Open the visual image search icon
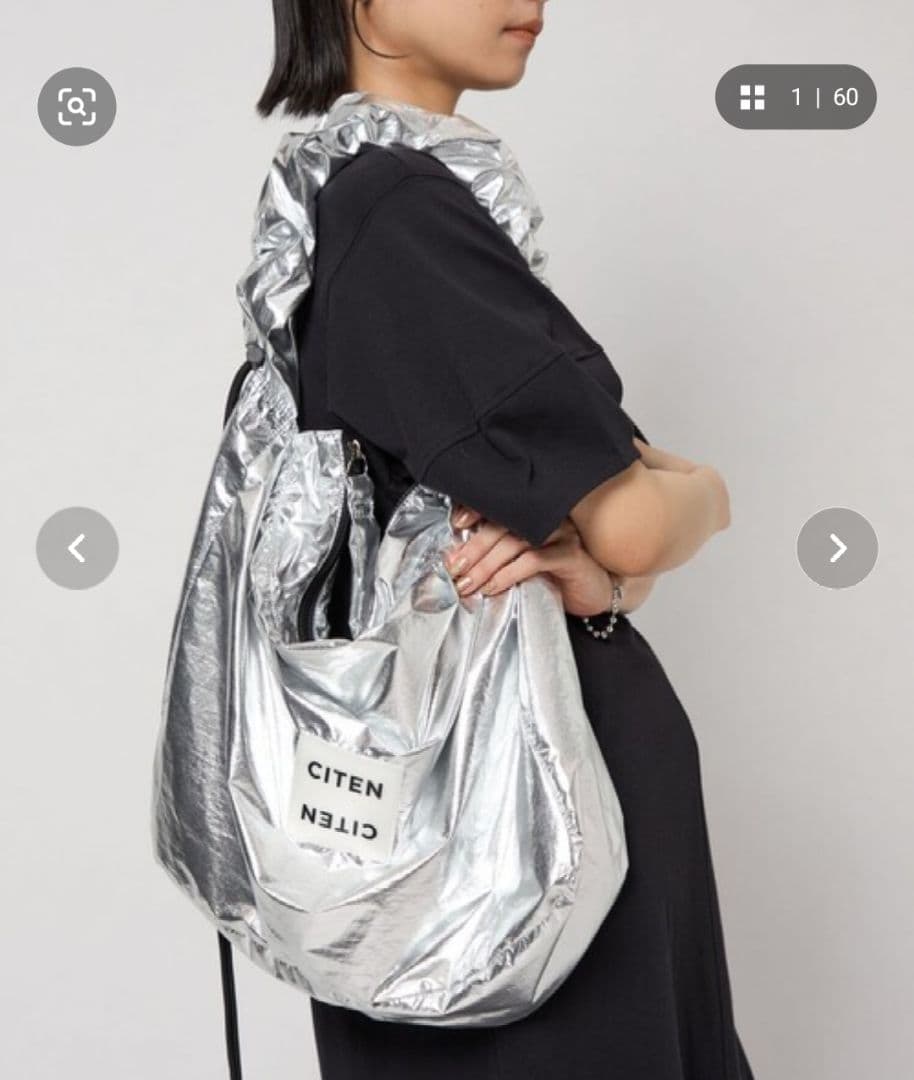The height and width of the screenshot is (1080, 914). (76, 106)
